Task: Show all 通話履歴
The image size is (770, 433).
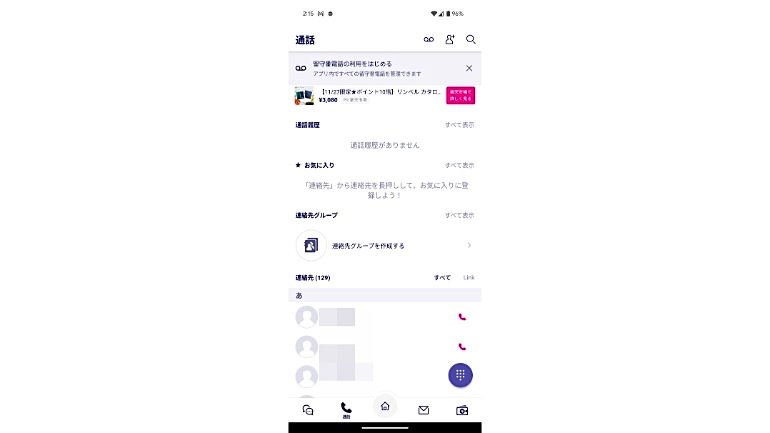Action: pos(459,125)
